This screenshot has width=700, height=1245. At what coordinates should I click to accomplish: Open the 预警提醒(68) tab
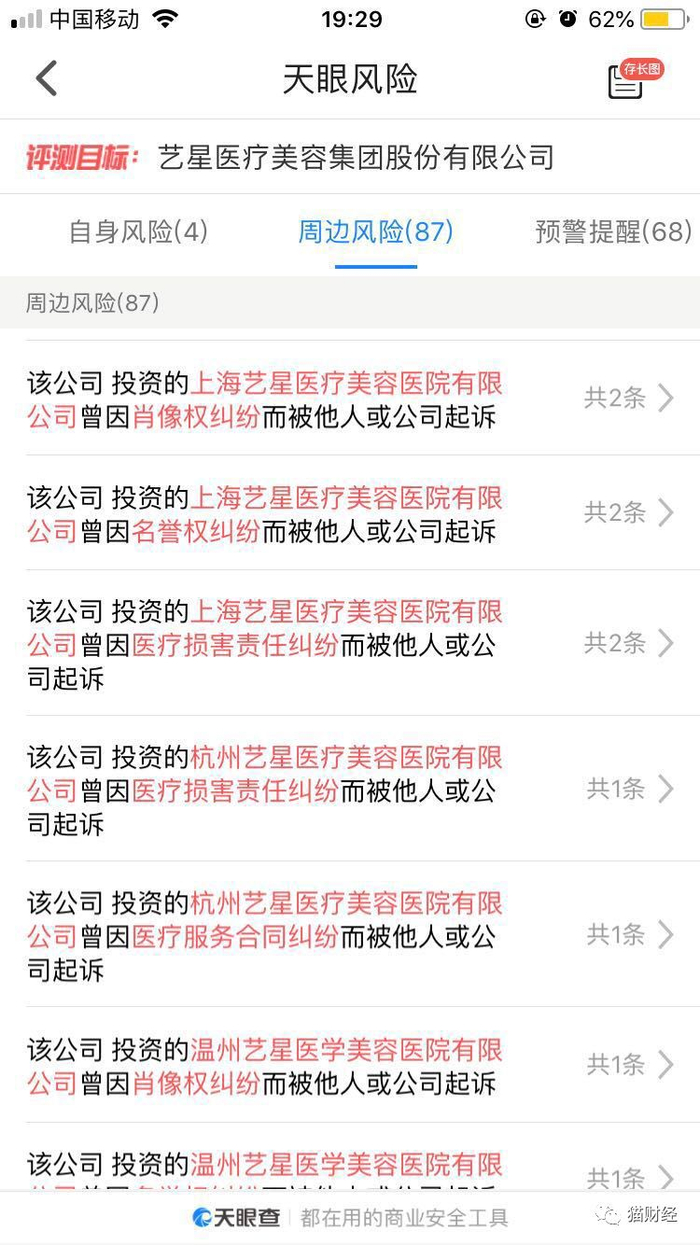(x=614, y=232)
